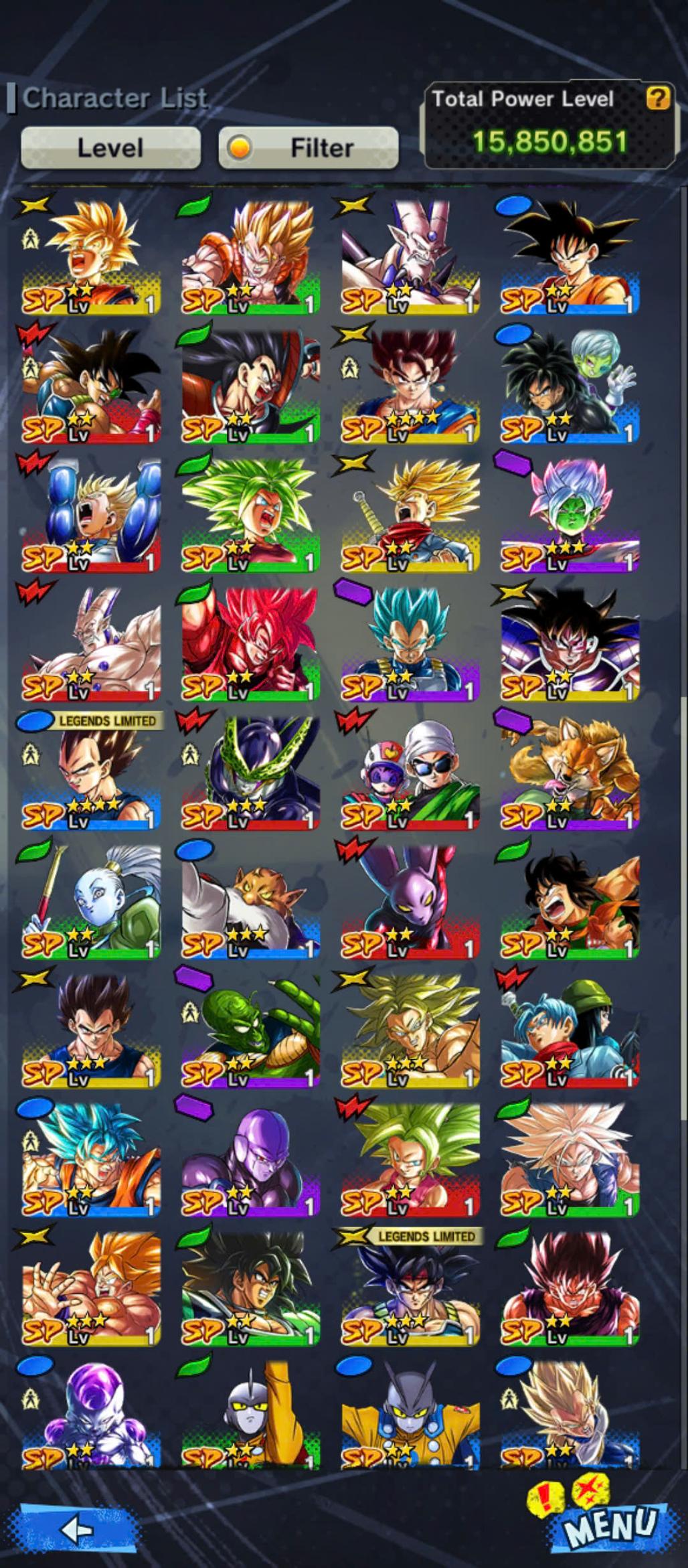The width and height of the screenshot is (688, 1568).
Task: Select the Beerus character card
Action: (x=410, y=902)
